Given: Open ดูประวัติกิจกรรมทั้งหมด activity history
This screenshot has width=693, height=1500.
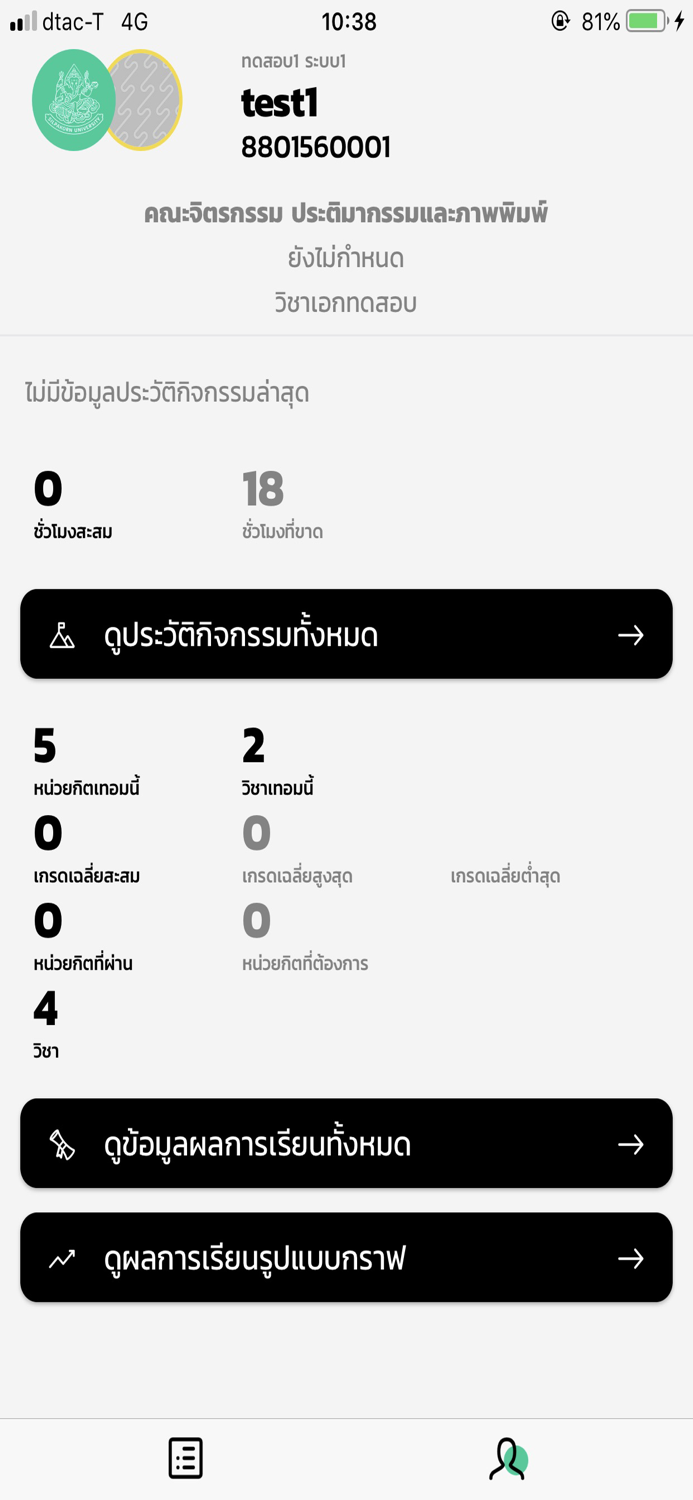Looking at the screenshot, I should 346,634.
